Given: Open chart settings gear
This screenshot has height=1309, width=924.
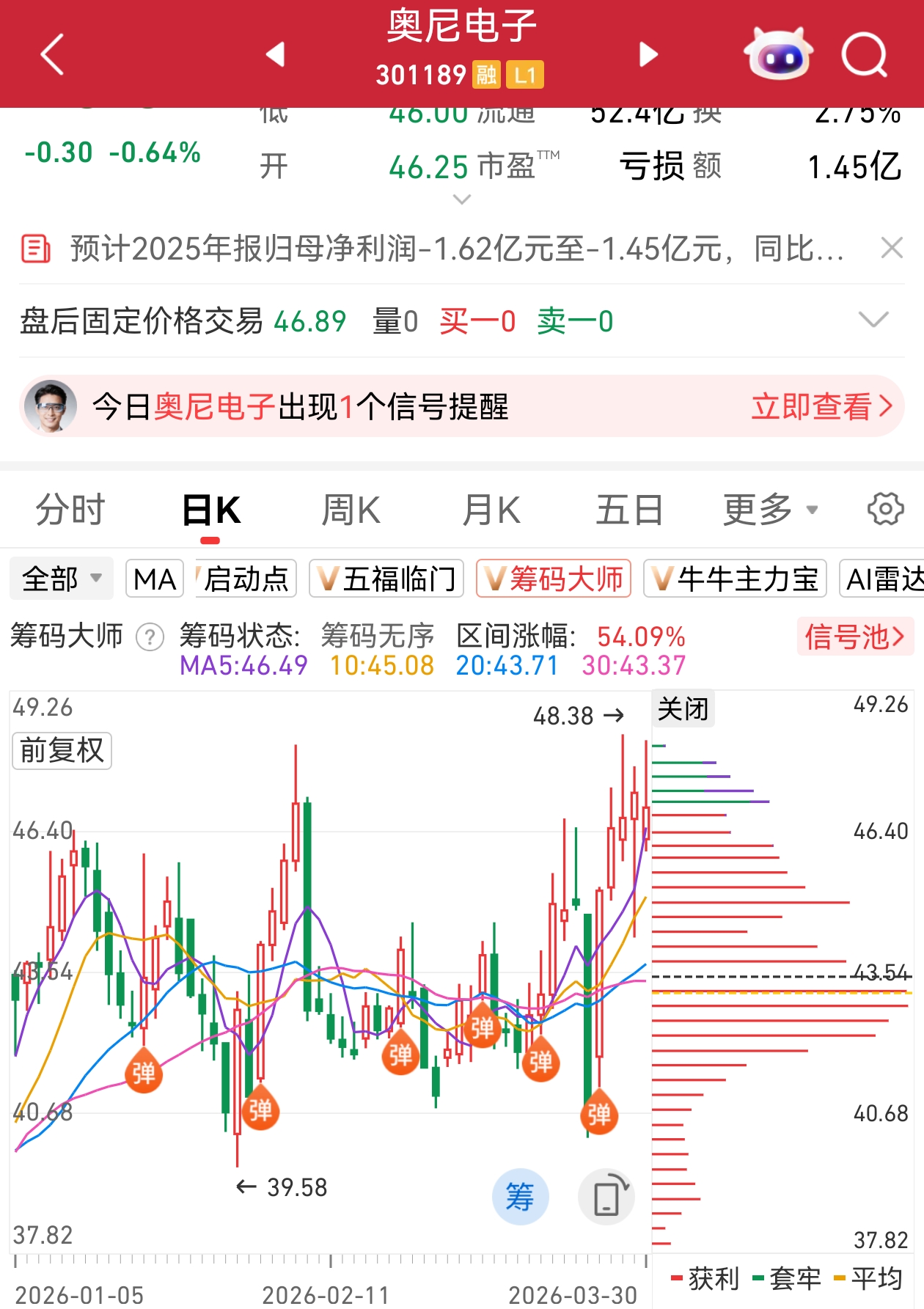Looking at the screenshot, I should tap(885, 510).
